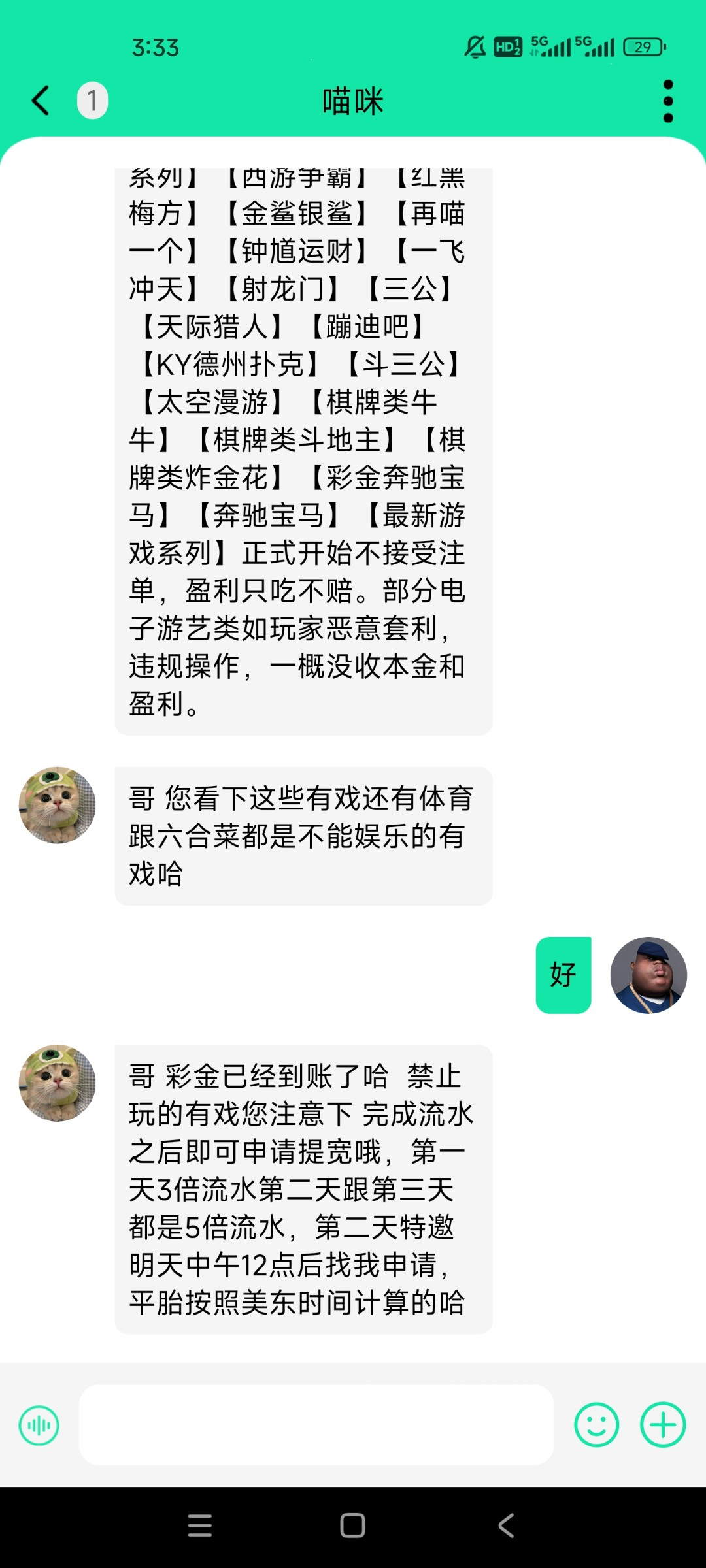Focus the message input field
Image resolution: width=706 pixels, height=1568 pixels.
[x=316, y=1425]
